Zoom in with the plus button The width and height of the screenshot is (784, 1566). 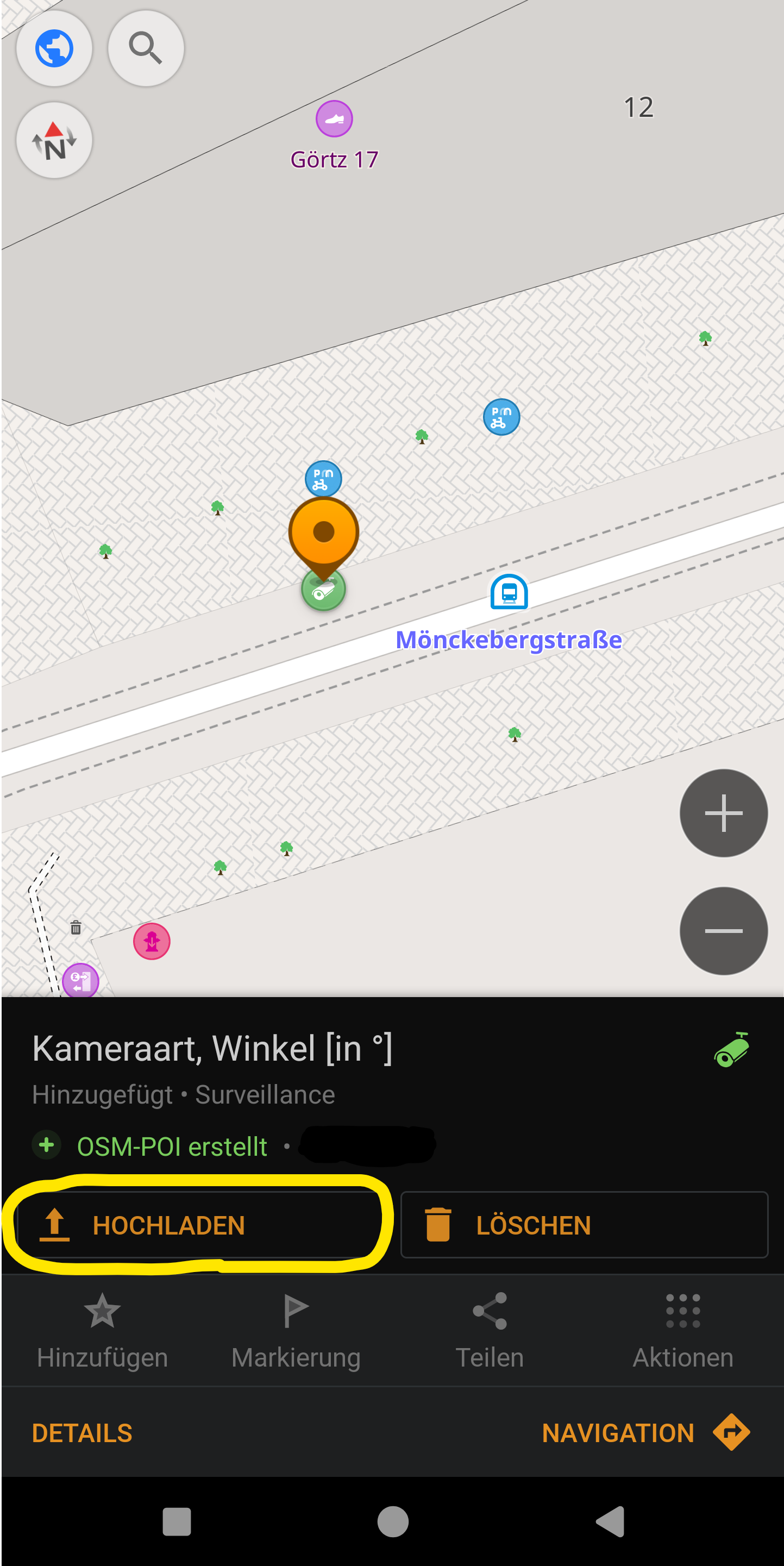point(723,813)
